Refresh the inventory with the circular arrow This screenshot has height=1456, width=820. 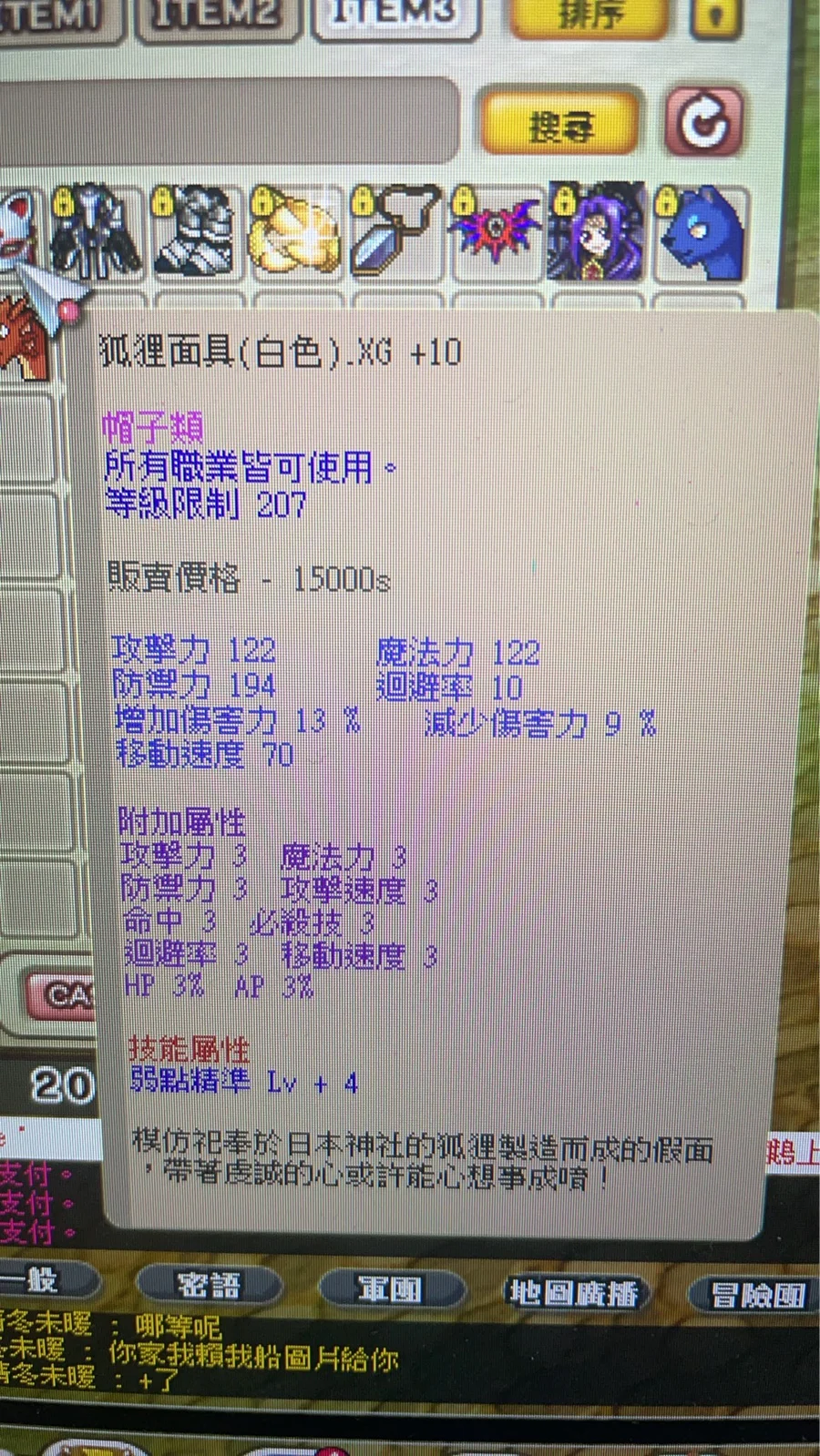point(702,121)
